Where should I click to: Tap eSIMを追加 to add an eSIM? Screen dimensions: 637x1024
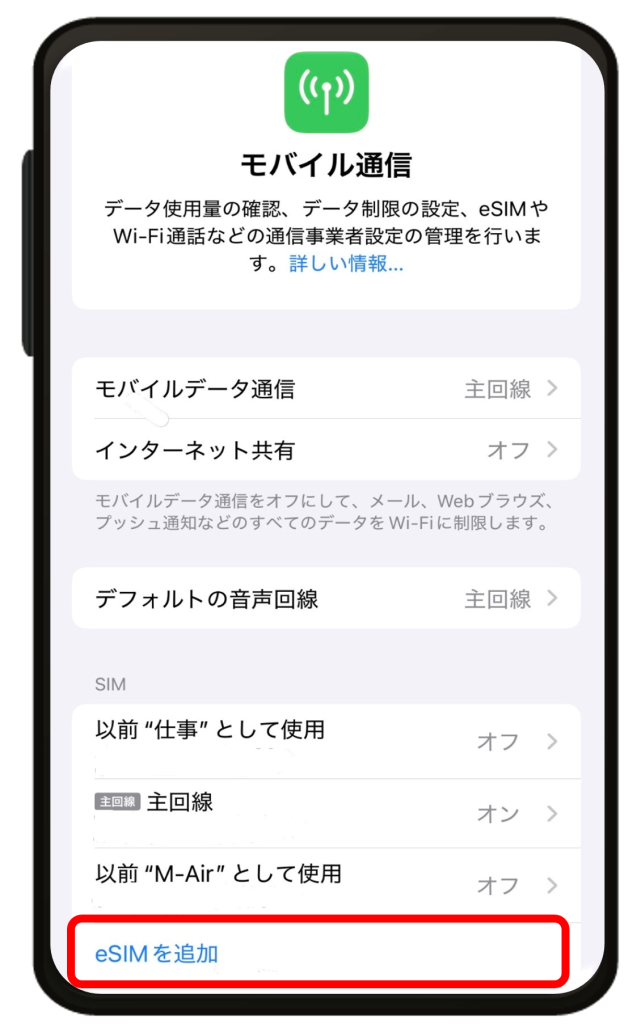click(157, 953)
